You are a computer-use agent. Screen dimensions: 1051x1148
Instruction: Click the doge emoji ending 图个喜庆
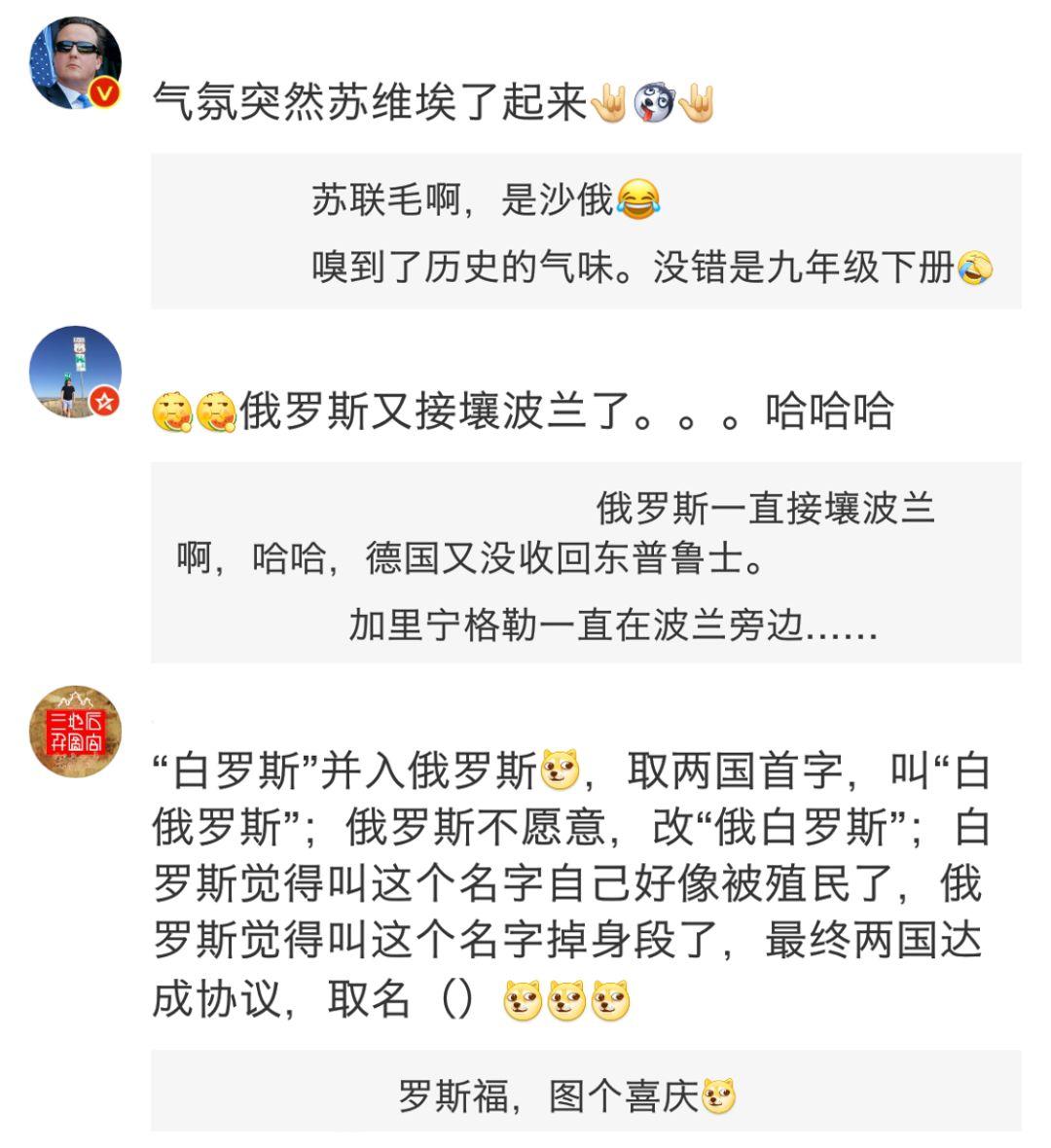click(x=717, y=1094)
